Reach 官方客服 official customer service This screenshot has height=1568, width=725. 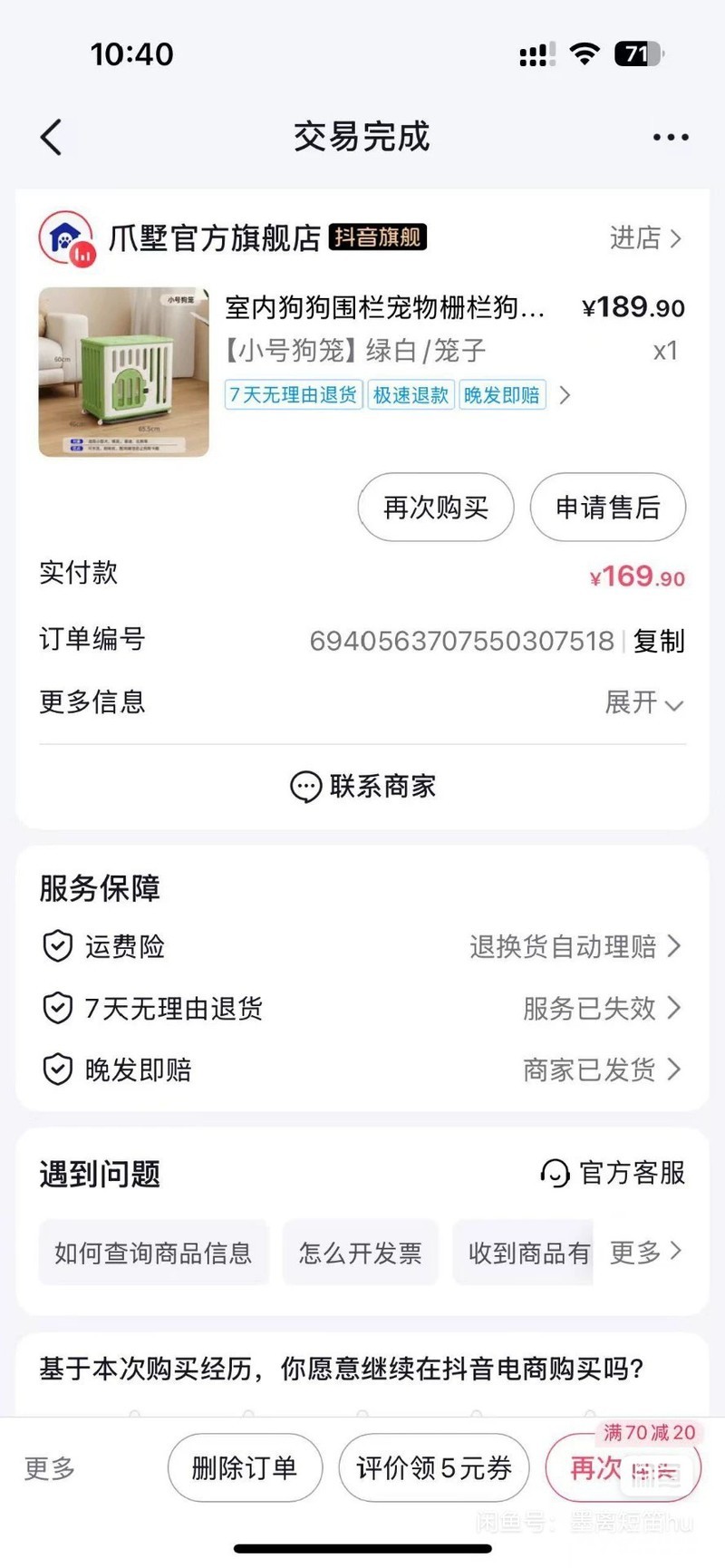pos(614,1173)
